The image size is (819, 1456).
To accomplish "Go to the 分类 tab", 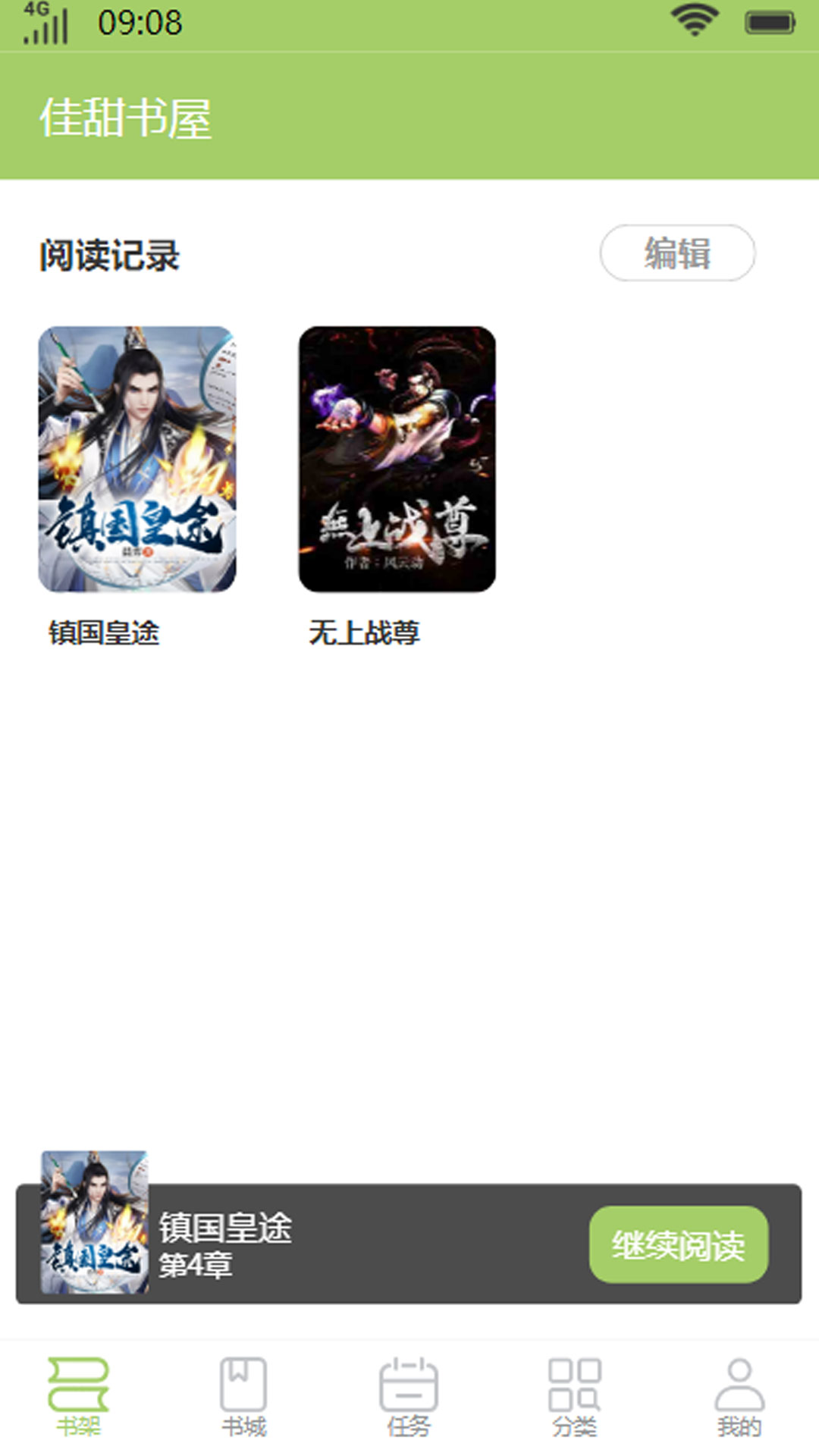I will [574, 1396].
